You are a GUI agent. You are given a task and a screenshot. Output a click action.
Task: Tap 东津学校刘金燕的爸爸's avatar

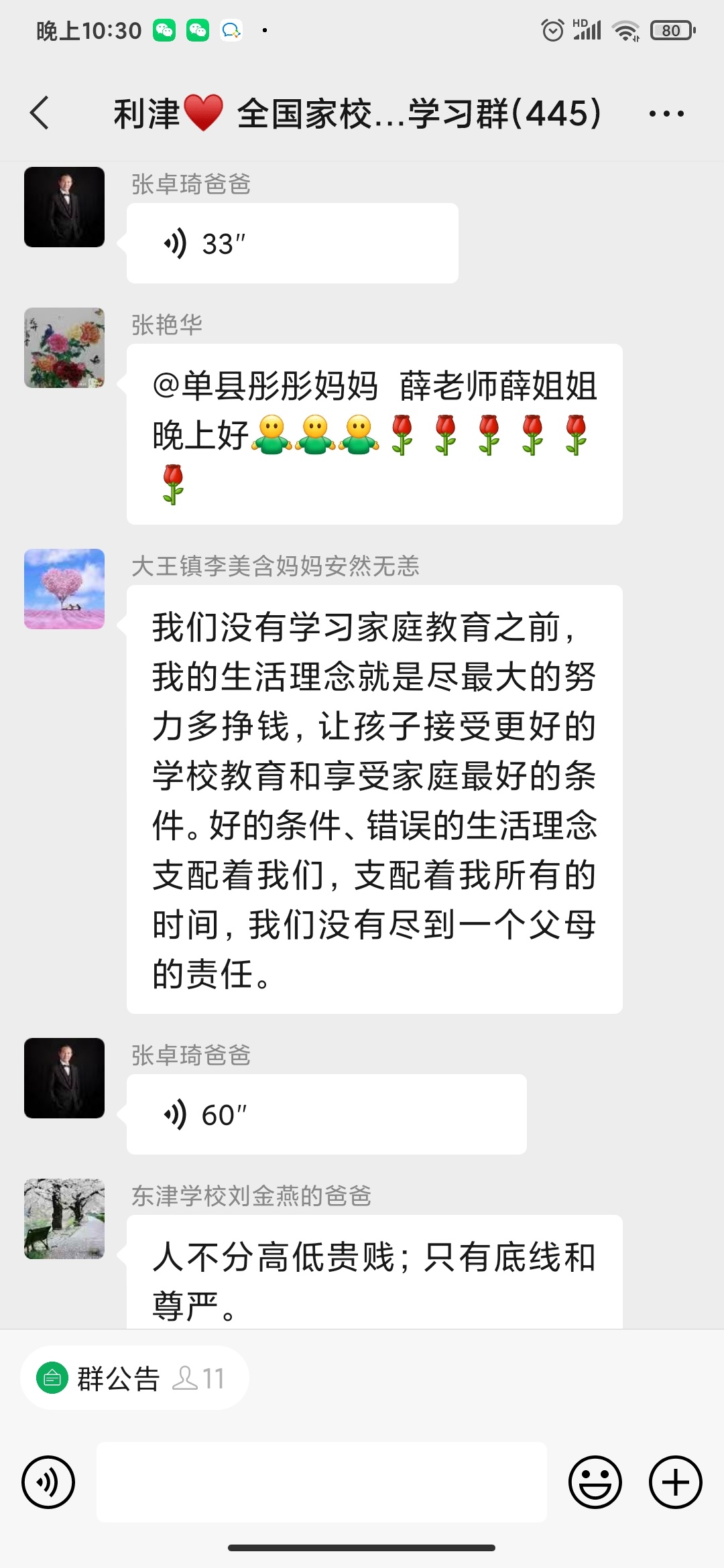[x=64, y=1219]
